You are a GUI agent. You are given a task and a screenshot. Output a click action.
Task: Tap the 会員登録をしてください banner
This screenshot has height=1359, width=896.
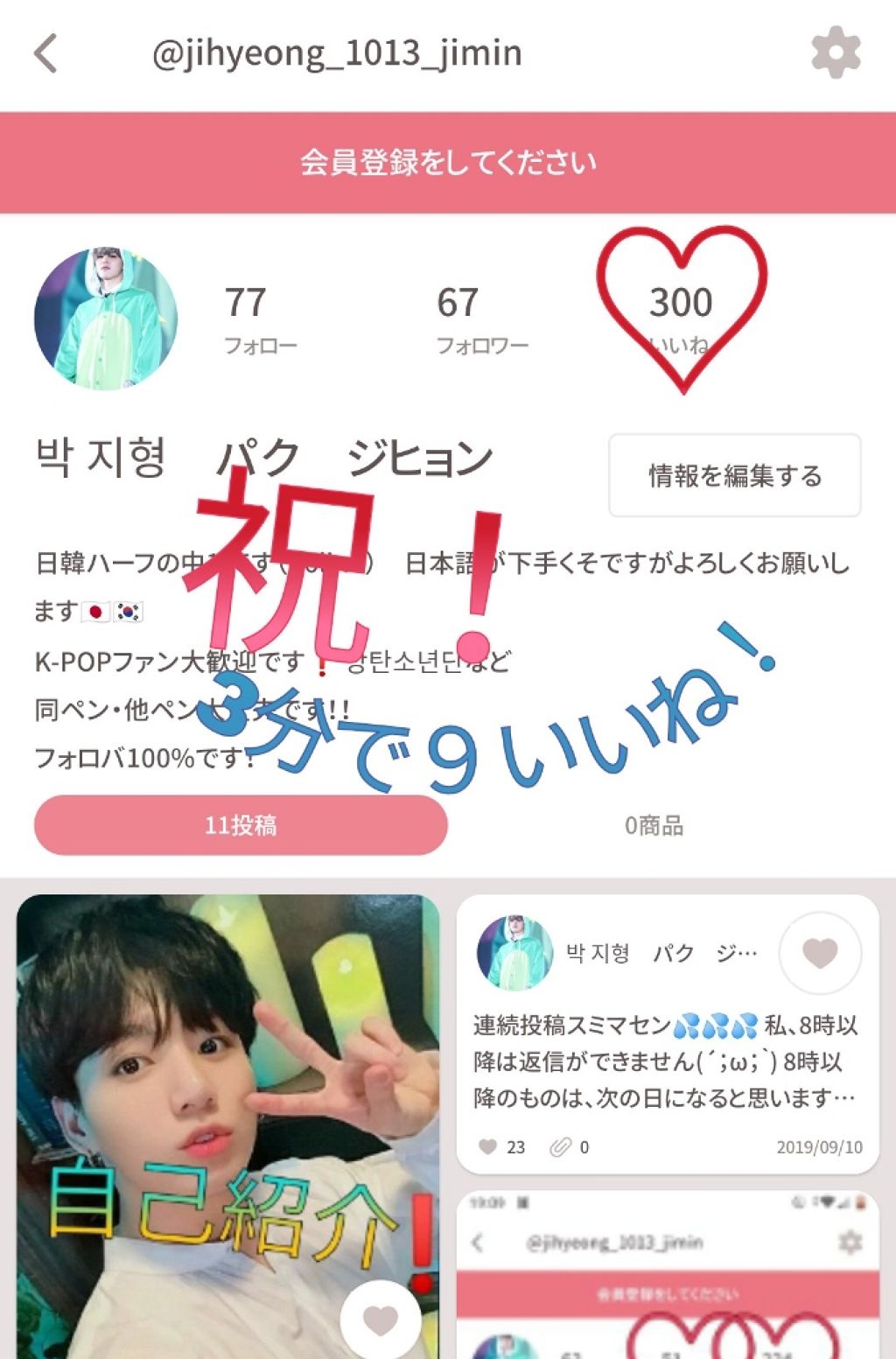pos(448,163)
